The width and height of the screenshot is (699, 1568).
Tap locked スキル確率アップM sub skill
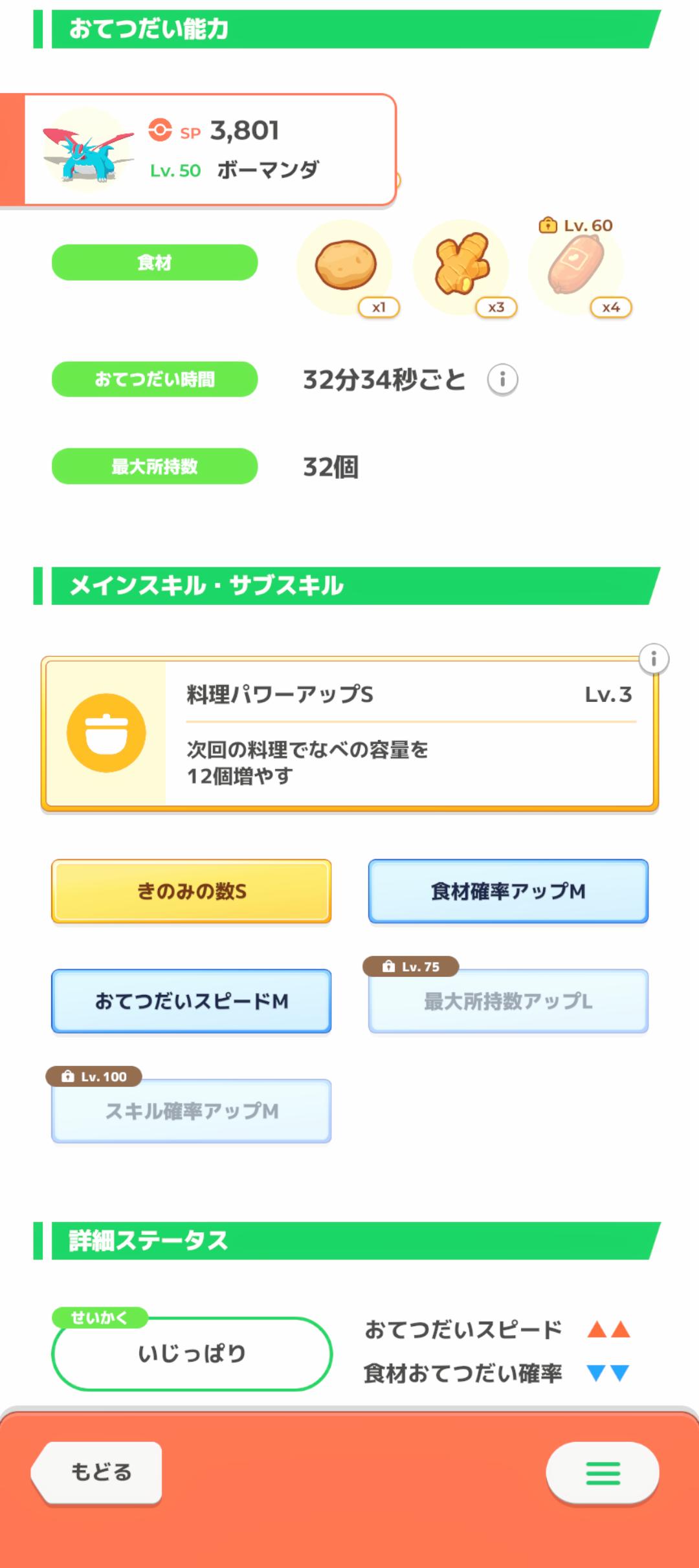pyautogui.click(x=192, y=1111)
